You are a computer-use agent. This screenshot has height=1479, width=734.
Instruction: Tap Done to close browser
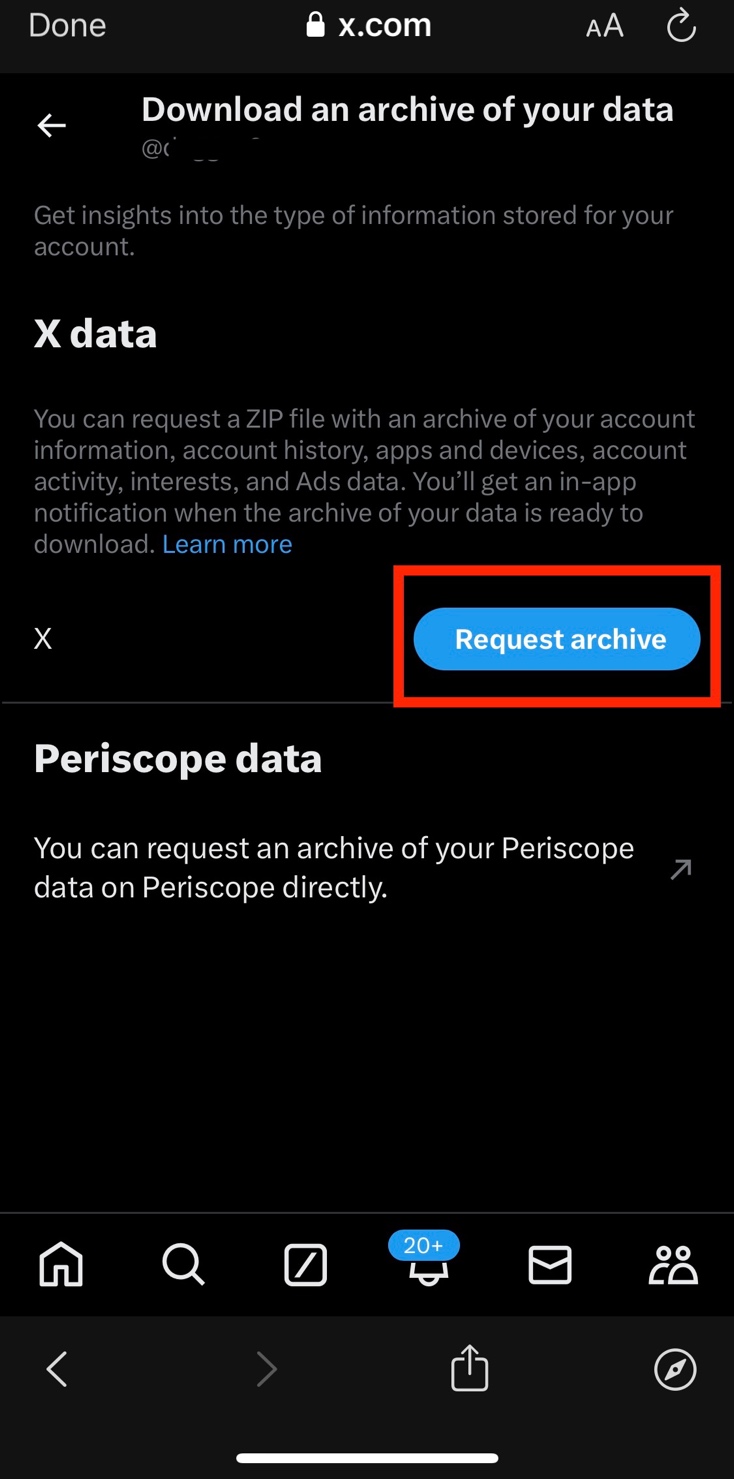[x=67, y=26]
